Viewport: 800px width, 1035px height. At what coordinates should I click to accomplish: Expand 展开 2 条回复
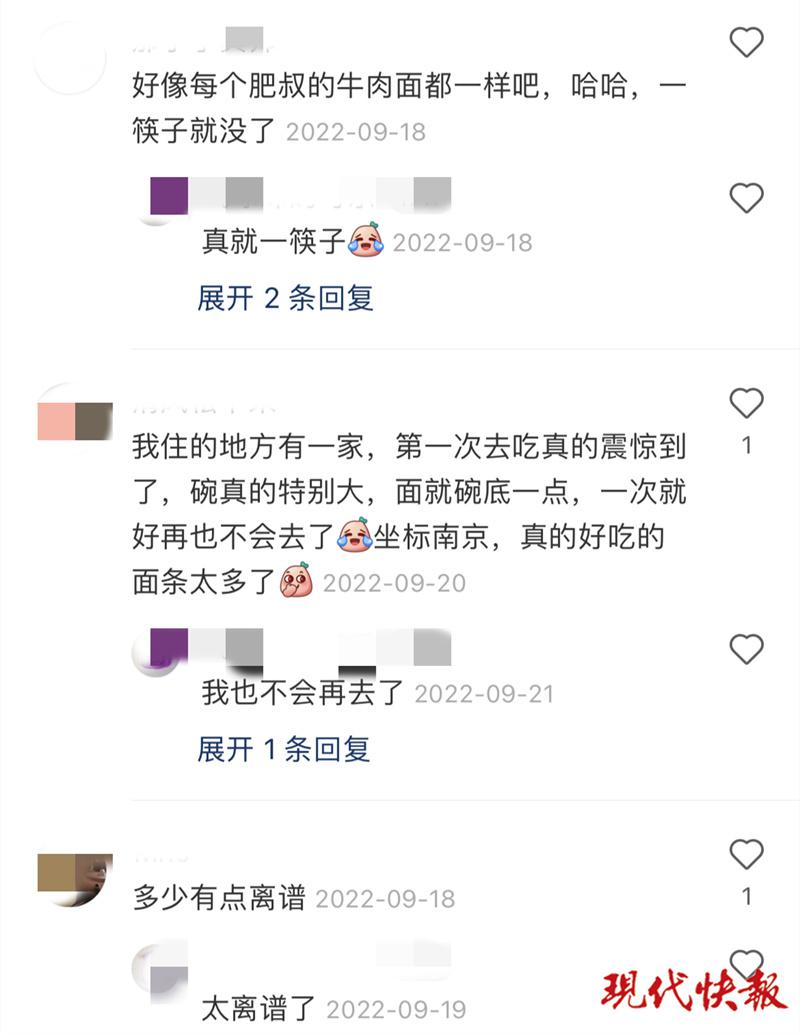[285, 297]
